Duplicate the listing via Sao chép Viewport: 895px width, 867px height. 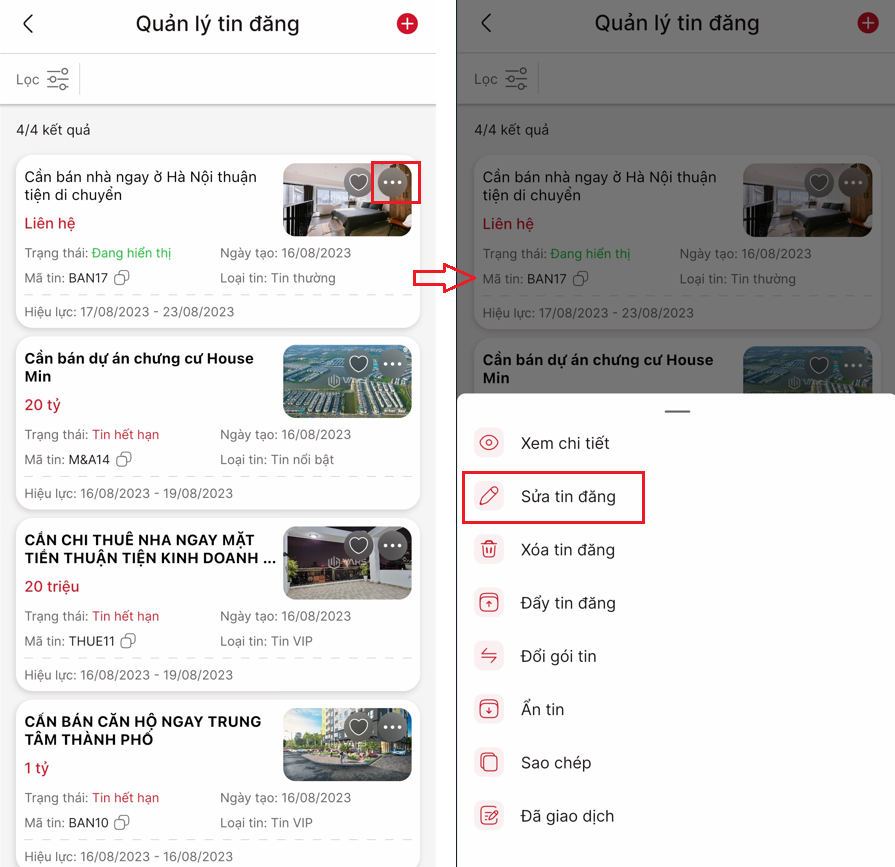pyautogui.click(x=555, y=762)
